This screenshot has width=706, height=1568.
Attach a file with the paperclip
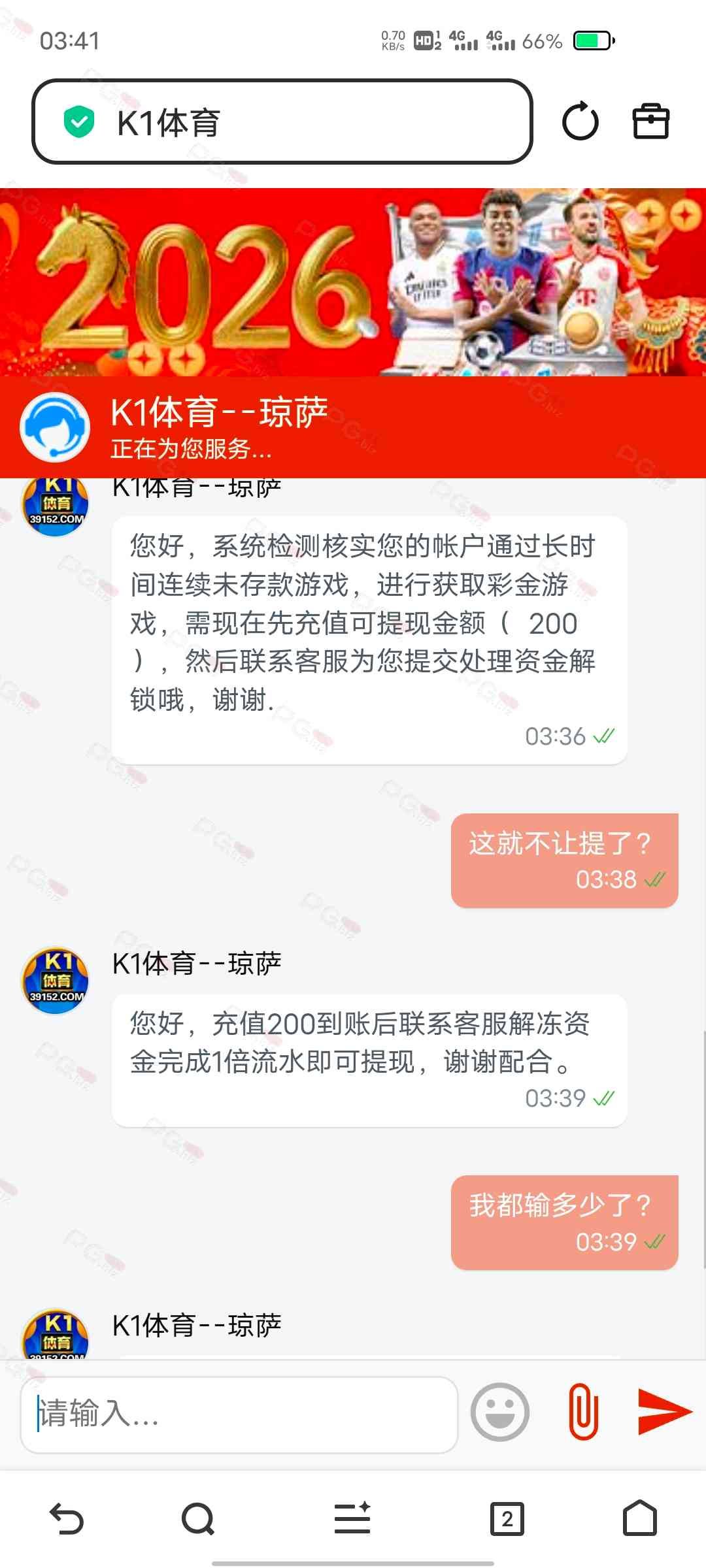pyautogui.click(x=584, y=1413)
